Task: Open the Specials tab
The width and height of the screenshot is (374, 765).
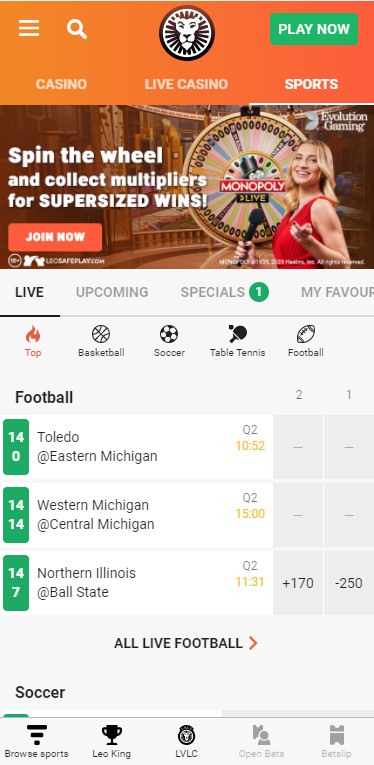Action: (224, 292)
